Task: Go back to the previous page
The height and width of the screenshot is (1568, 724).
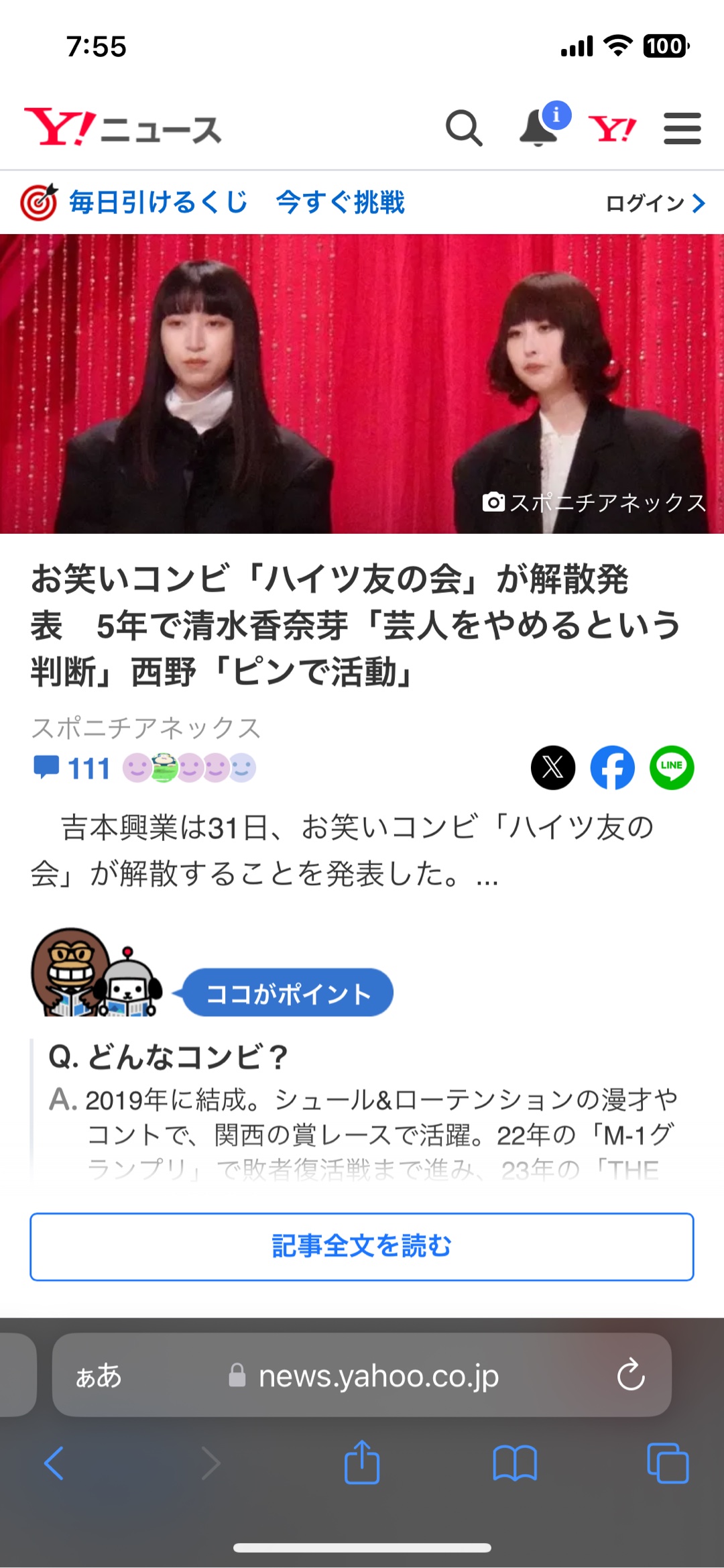Action: coord(54,1463)
